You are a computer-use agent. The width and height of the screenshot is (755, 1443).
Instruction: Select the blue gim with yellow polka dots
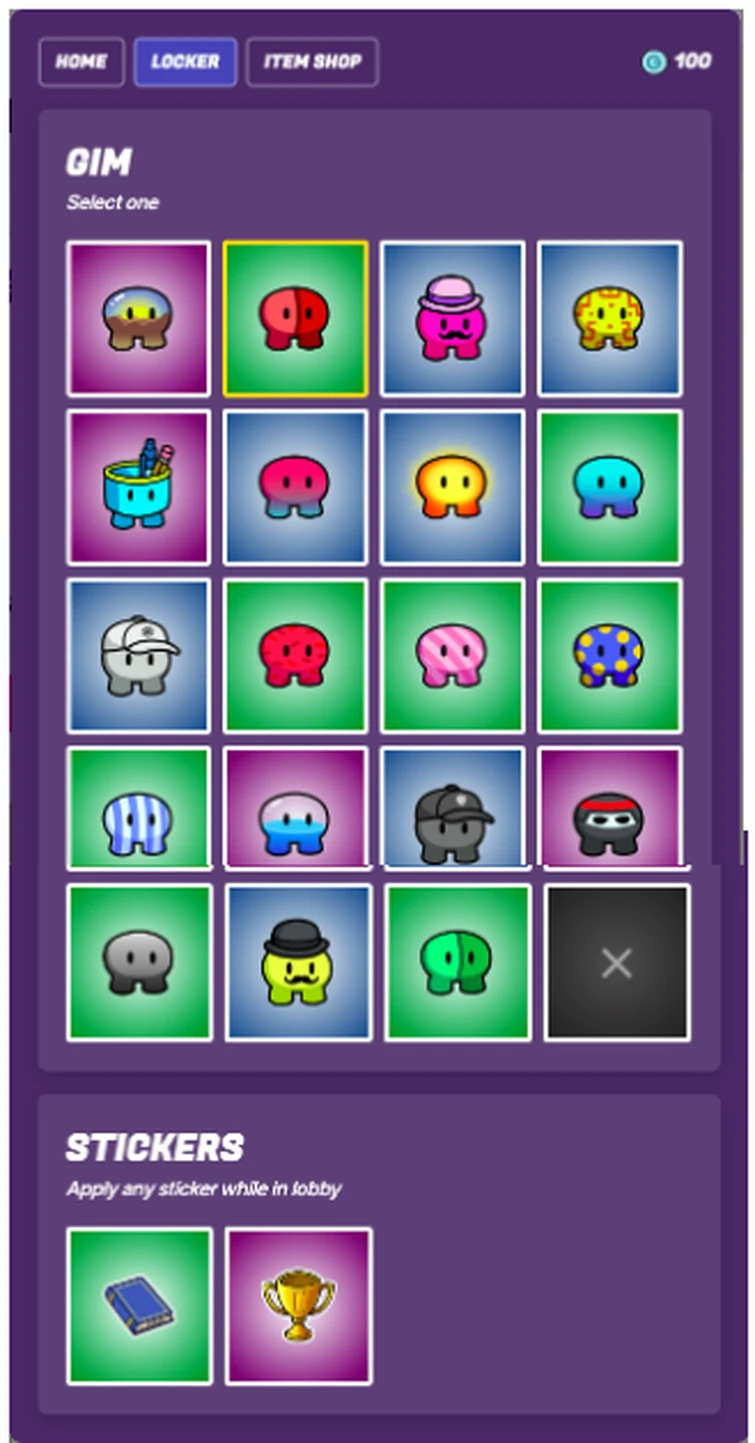(609, 655)
